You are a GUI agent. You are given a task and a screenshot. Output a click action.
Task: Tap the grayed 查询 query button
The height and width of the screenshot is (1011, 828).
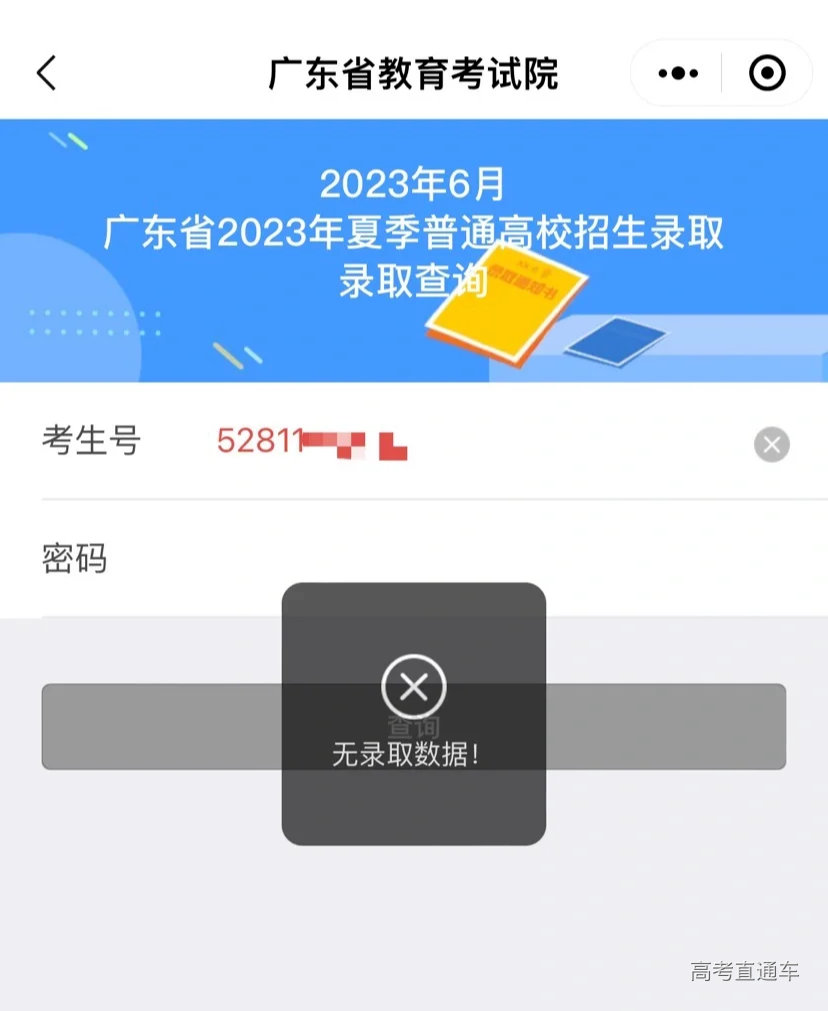coord(413,727)
